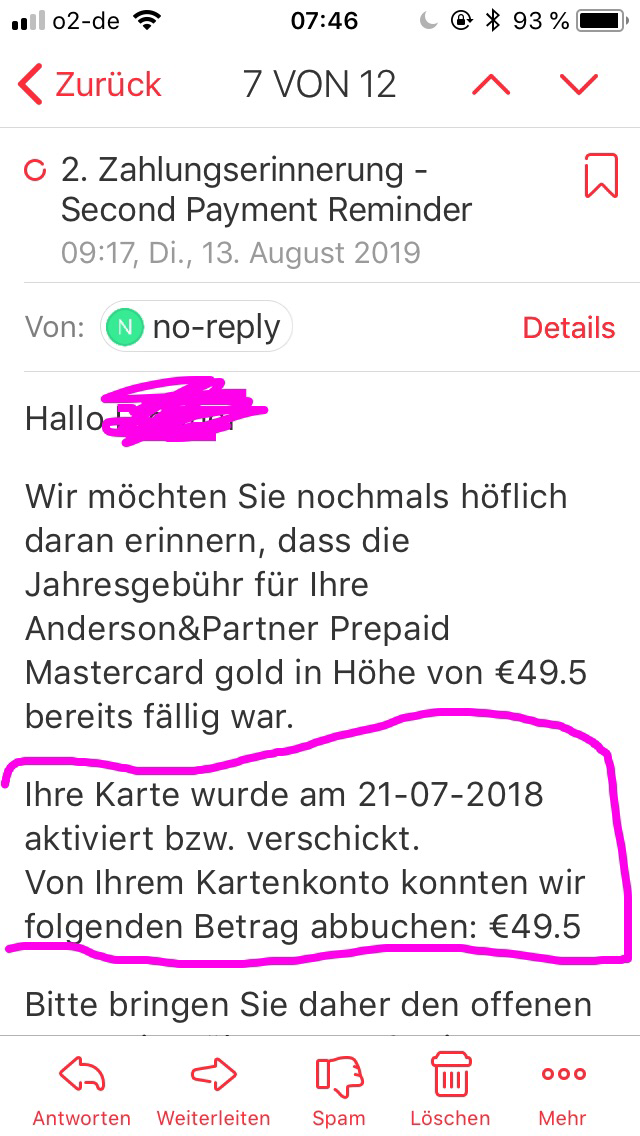Jump to the previous email with the up arrow
The width and height of the screenshot is (640, 1136).
pos(491,85)
